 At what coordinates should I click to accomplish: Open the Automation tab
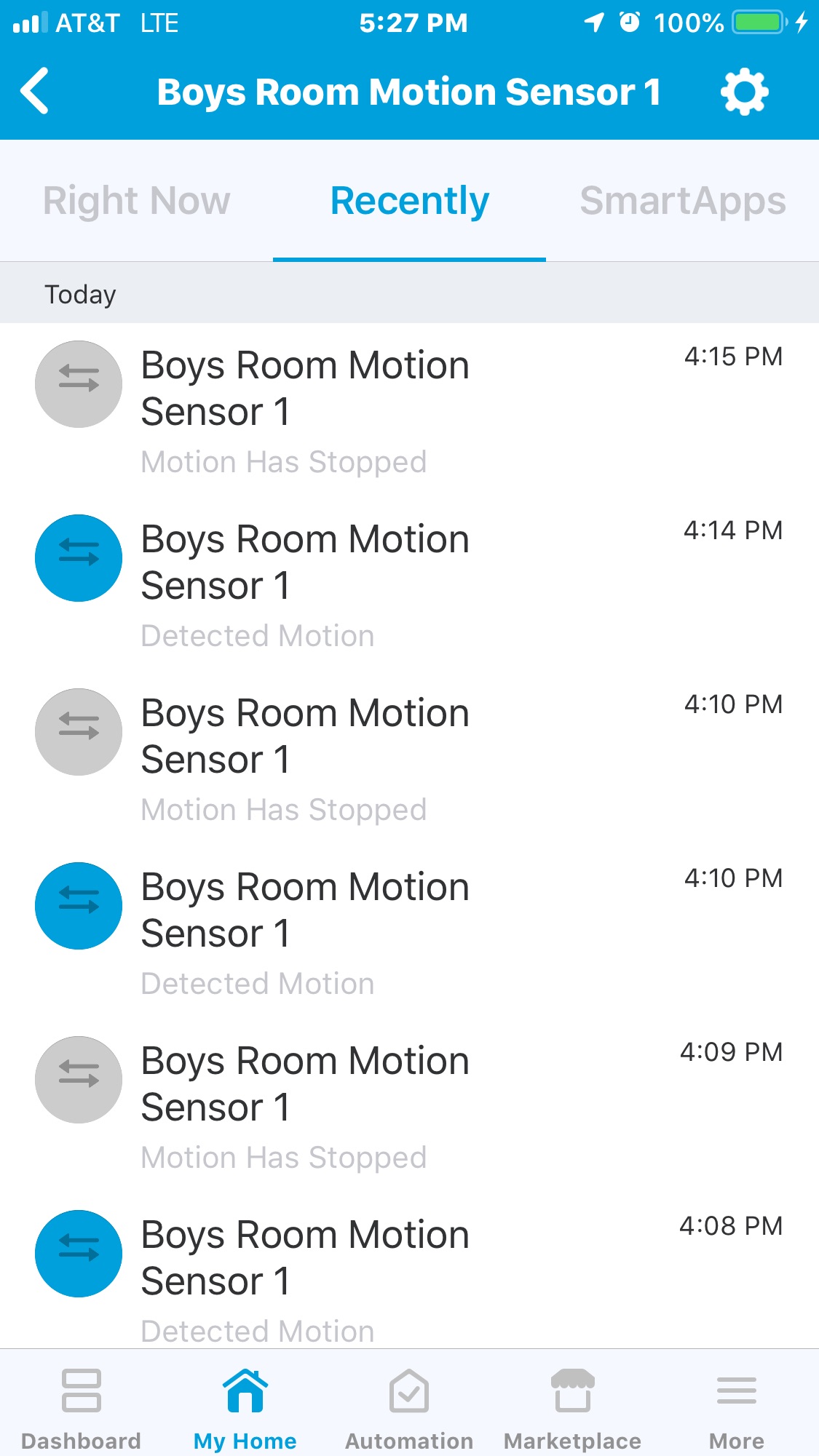pos(409,1408)
